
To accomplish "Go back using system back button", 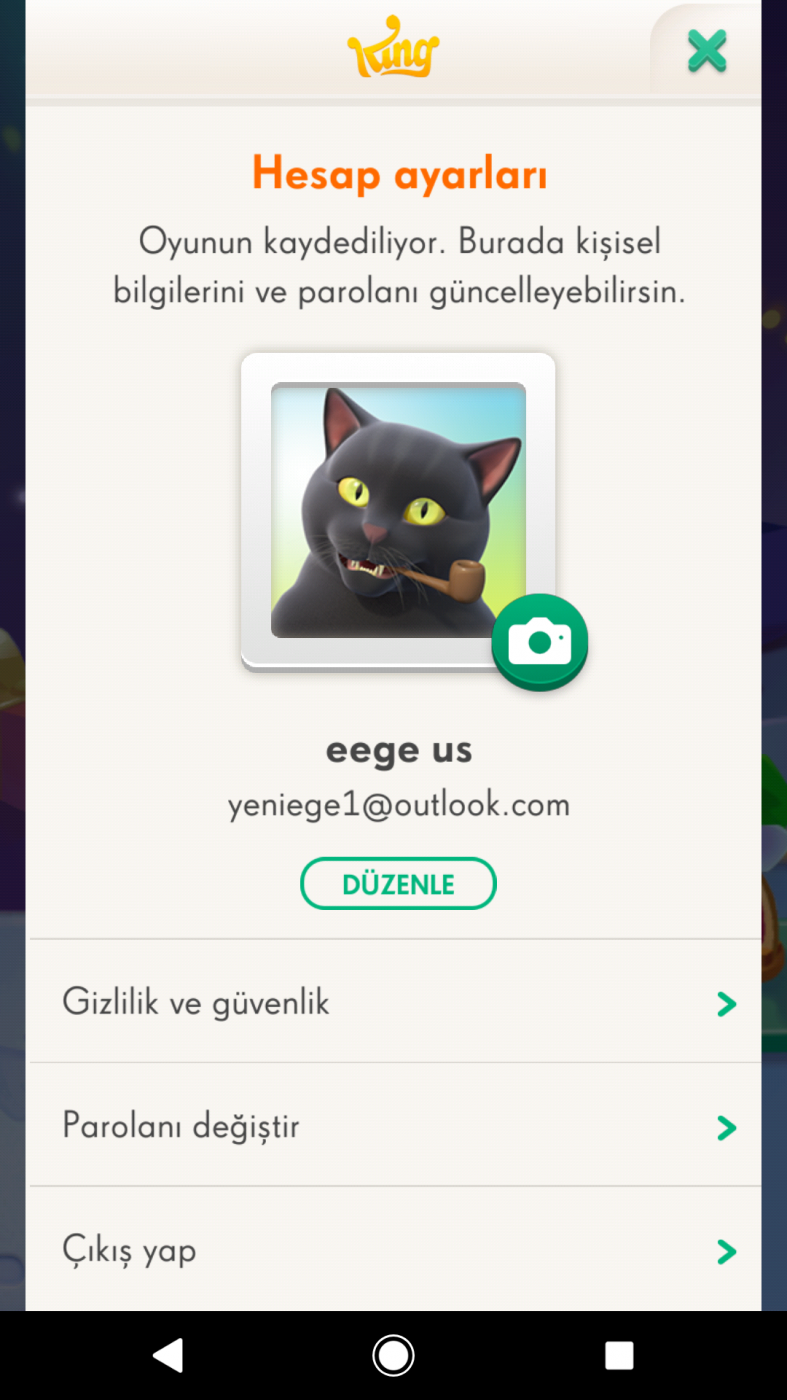I will [x=168, y=1355].
